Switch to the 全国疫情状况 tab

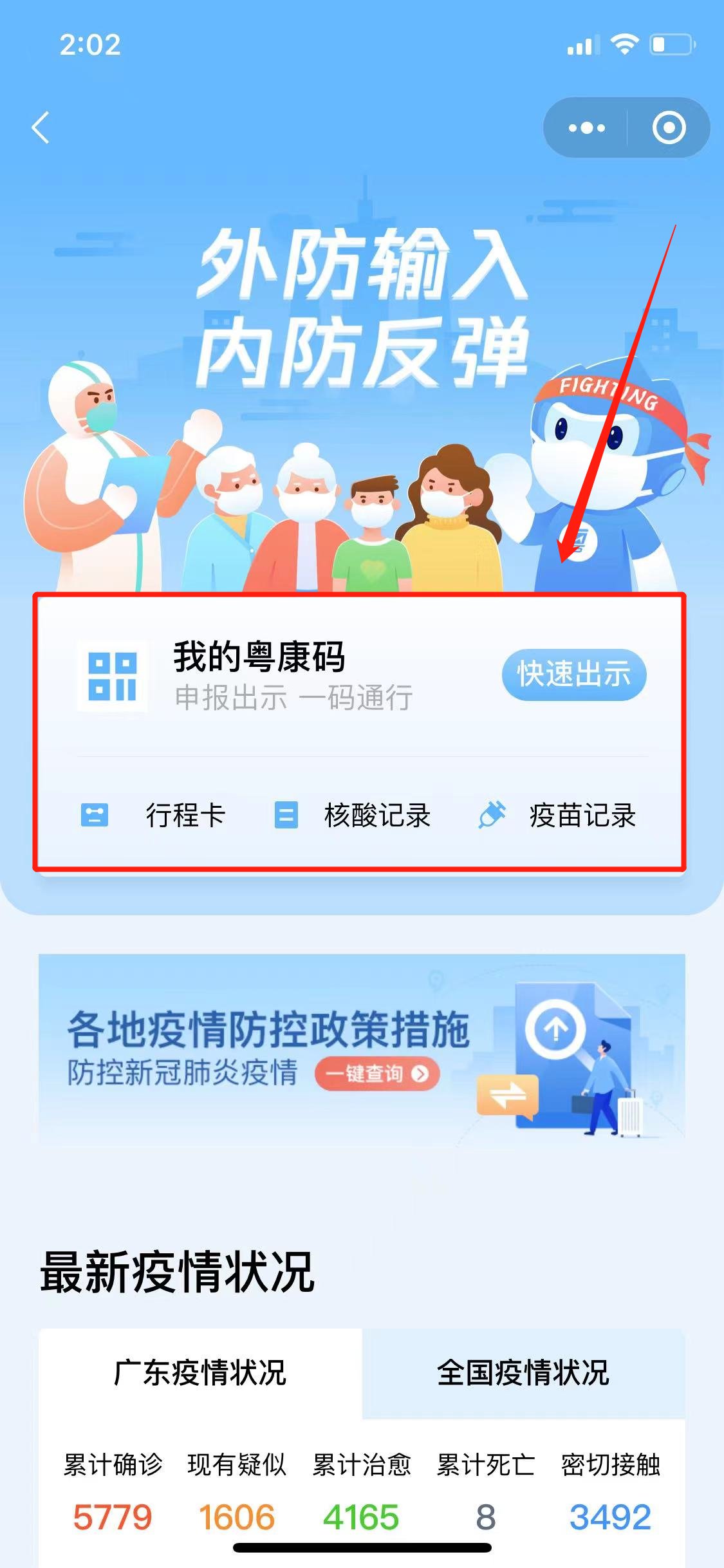pyautogui.click(x=523, y=1374)
